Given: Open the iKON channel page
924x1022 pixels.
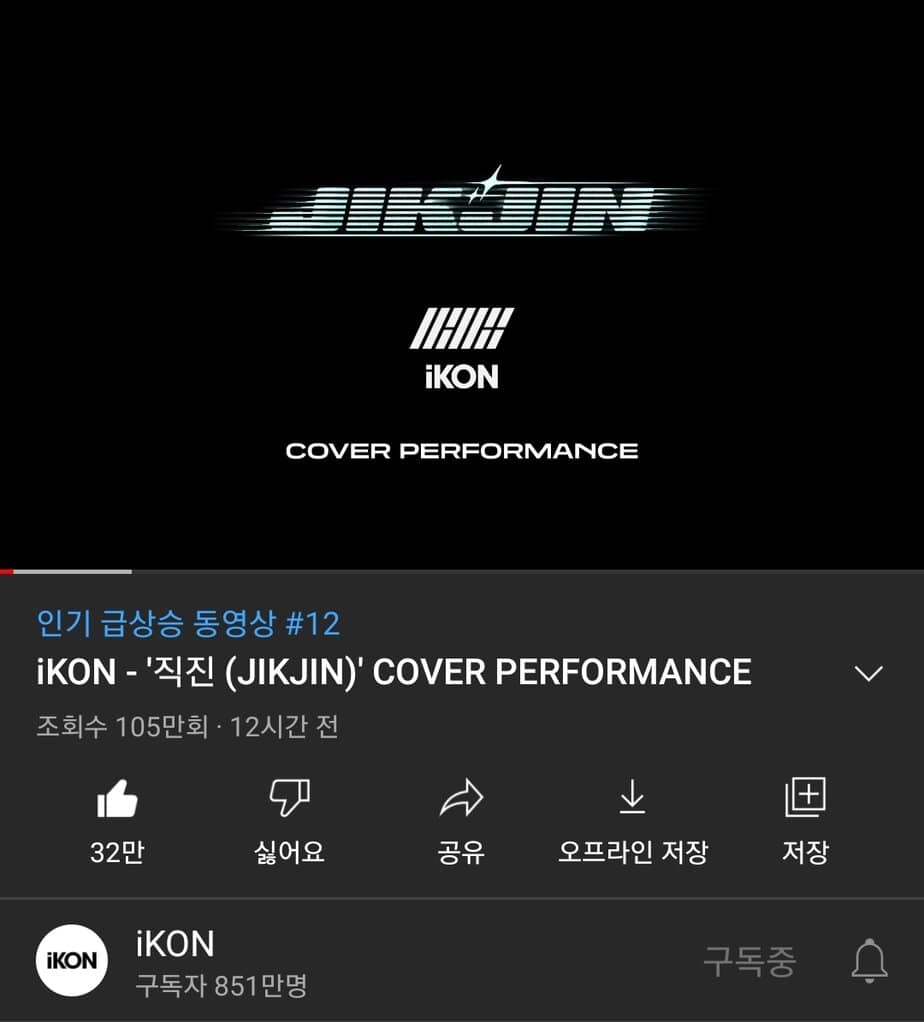Looking at the screenshot, I should click(72, 960).
